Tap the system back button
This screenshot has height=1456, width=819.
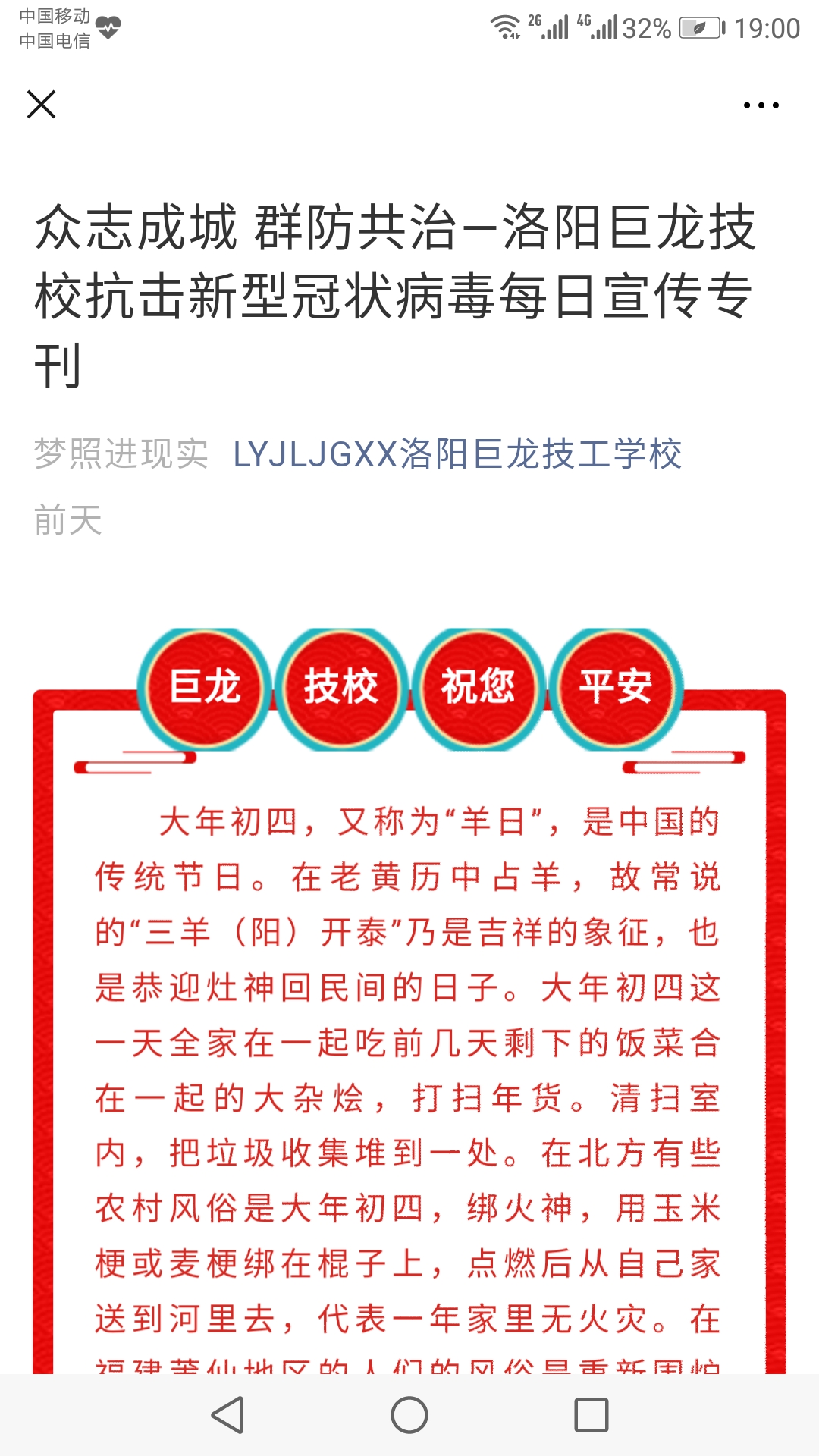pos(227,1415)
